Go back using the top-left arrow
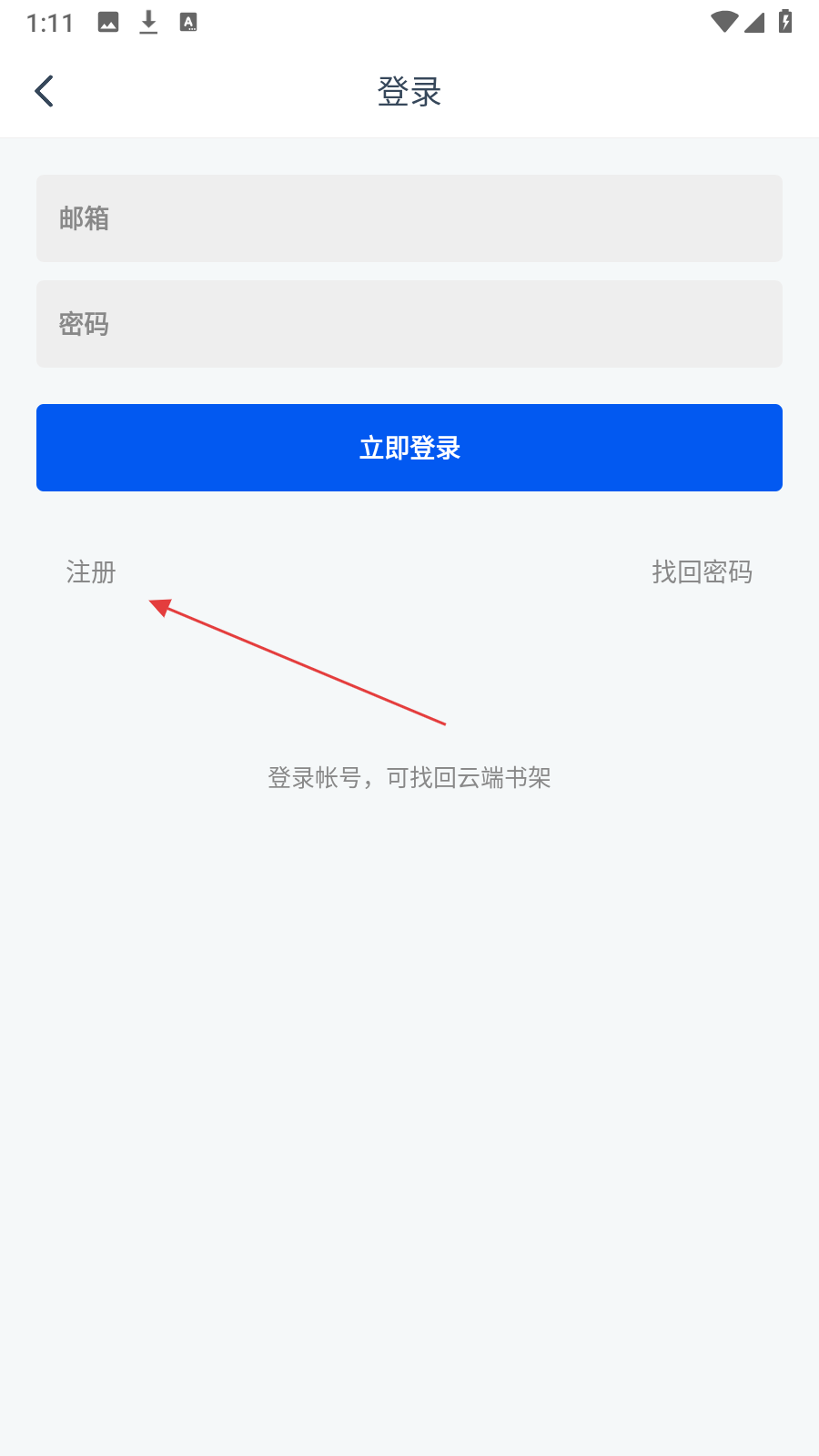Viewport: 819px width, 1456px height. click(x=44, y=91)
